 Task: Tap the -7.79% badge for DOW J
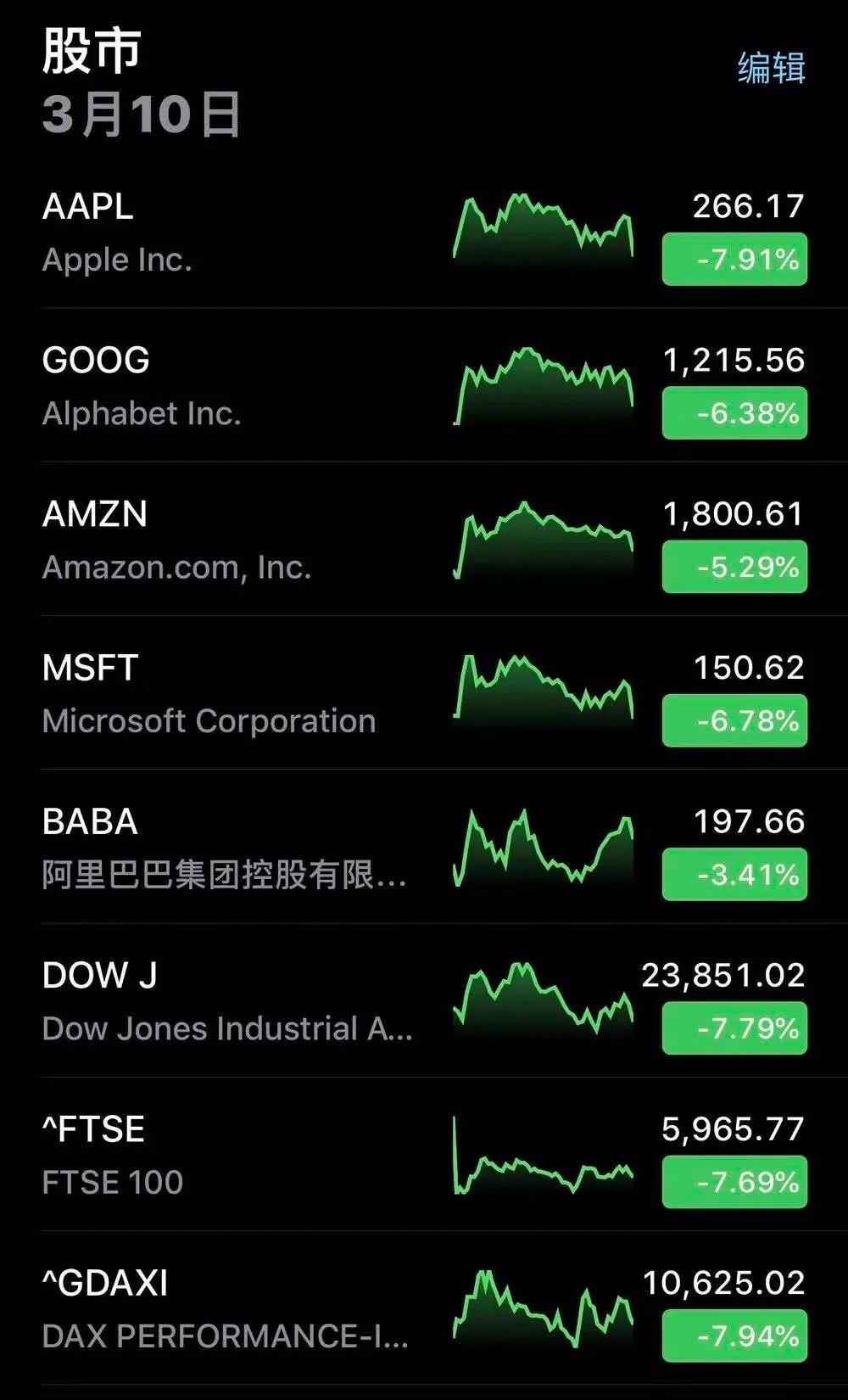[734, 1028]
